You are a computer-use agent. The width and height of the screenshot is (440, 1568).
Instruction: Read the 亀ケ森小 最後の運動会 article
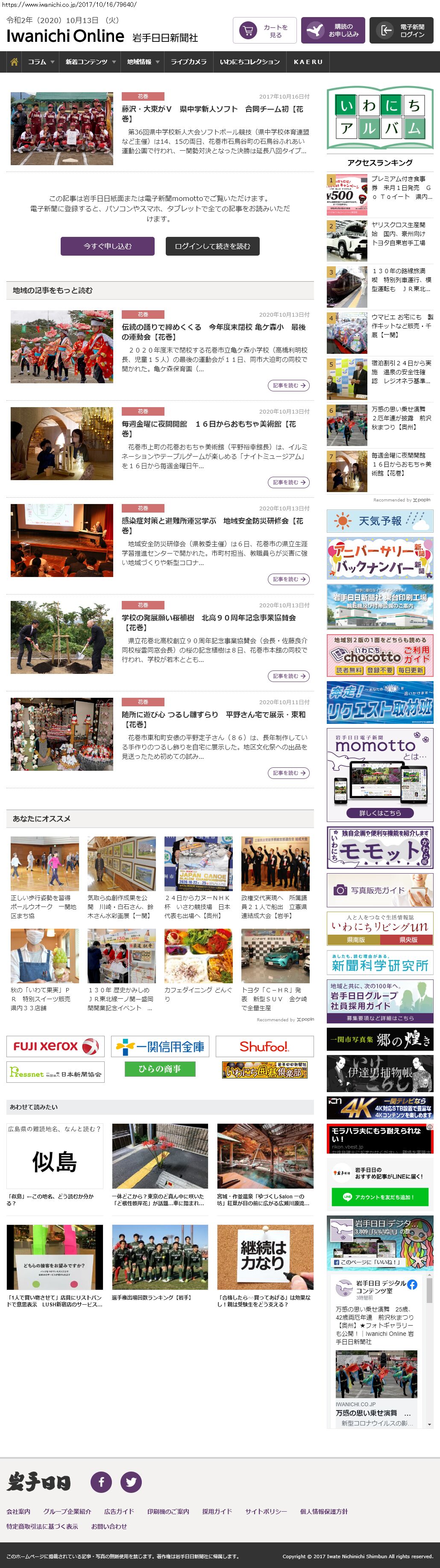click(x=213, y=332)
